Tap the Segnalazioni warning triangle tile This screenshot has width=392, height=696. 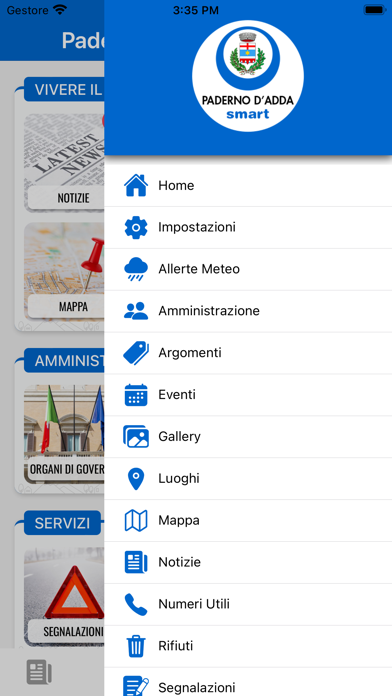point(64,596)
